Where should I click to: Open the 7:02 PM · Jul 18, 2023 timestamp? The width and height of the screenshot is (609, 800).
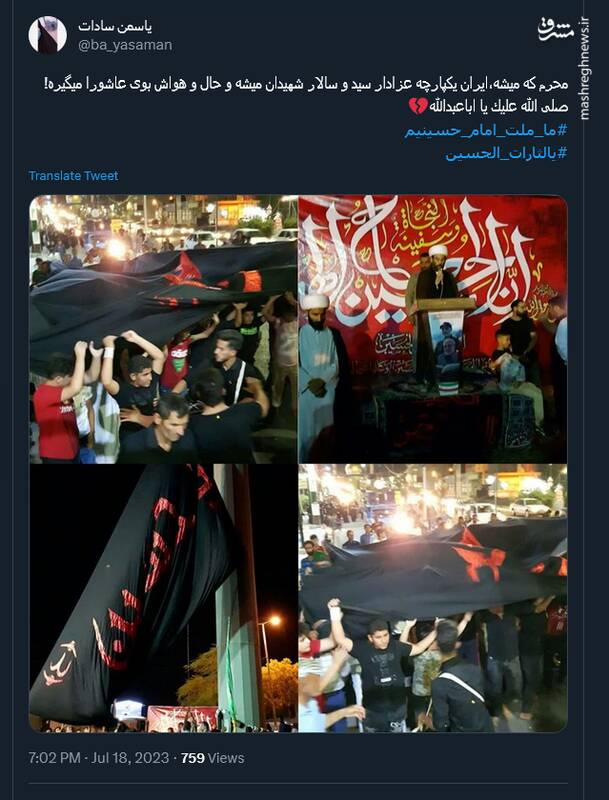click(x=99, y=758)
